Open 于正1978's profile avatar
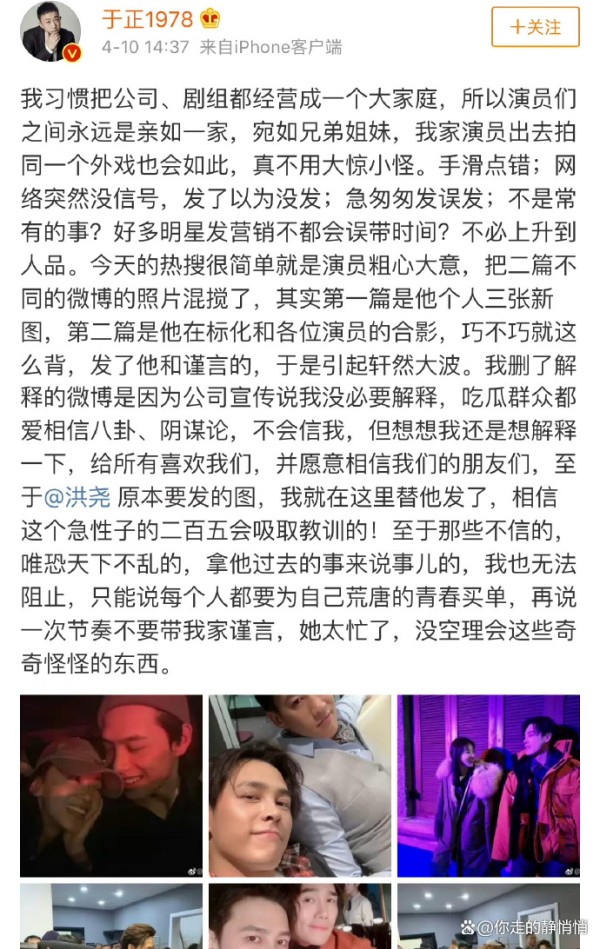The width and height of the screenshot is (600, 949). click(51, 31)
